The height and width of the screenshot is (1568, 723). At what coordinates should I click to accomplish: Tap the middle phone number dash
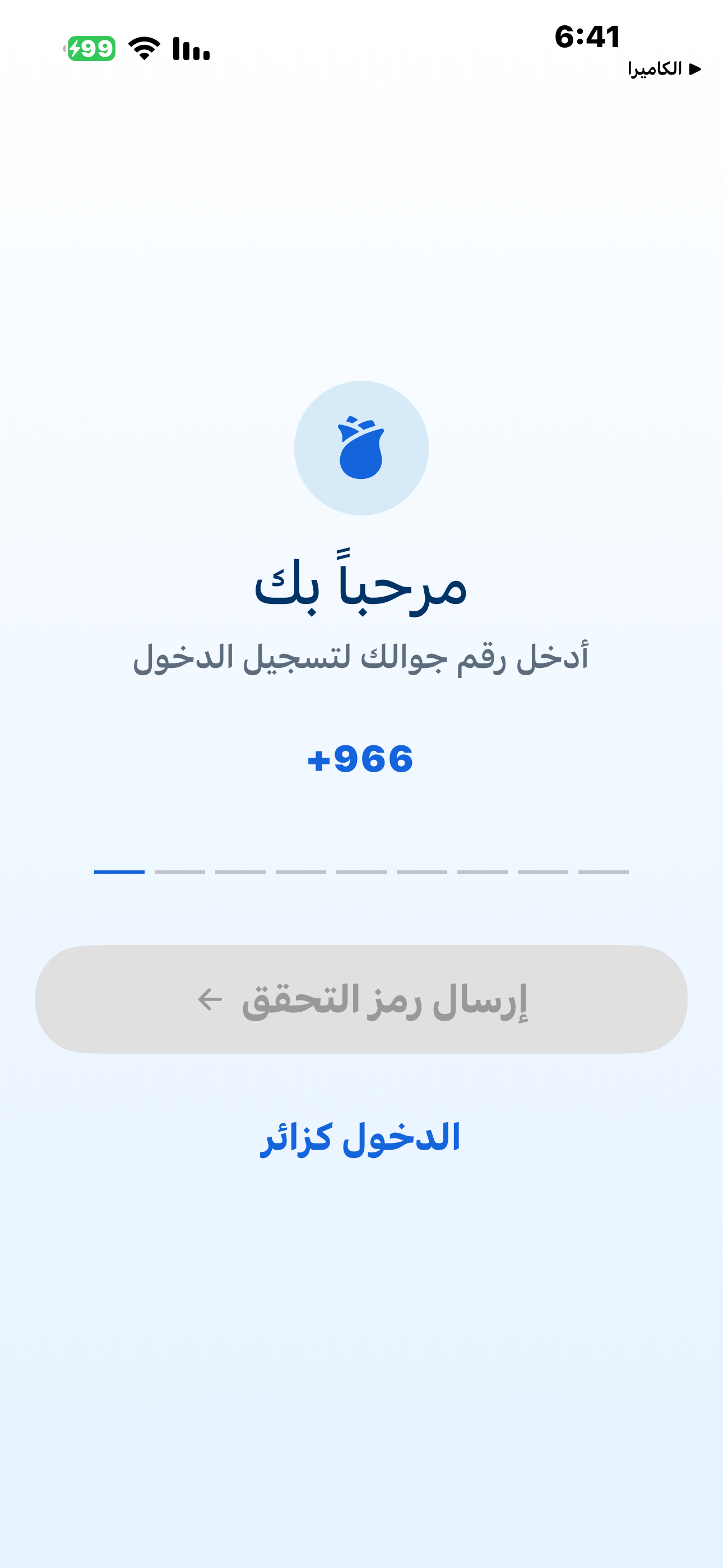(x=361, y=872)
